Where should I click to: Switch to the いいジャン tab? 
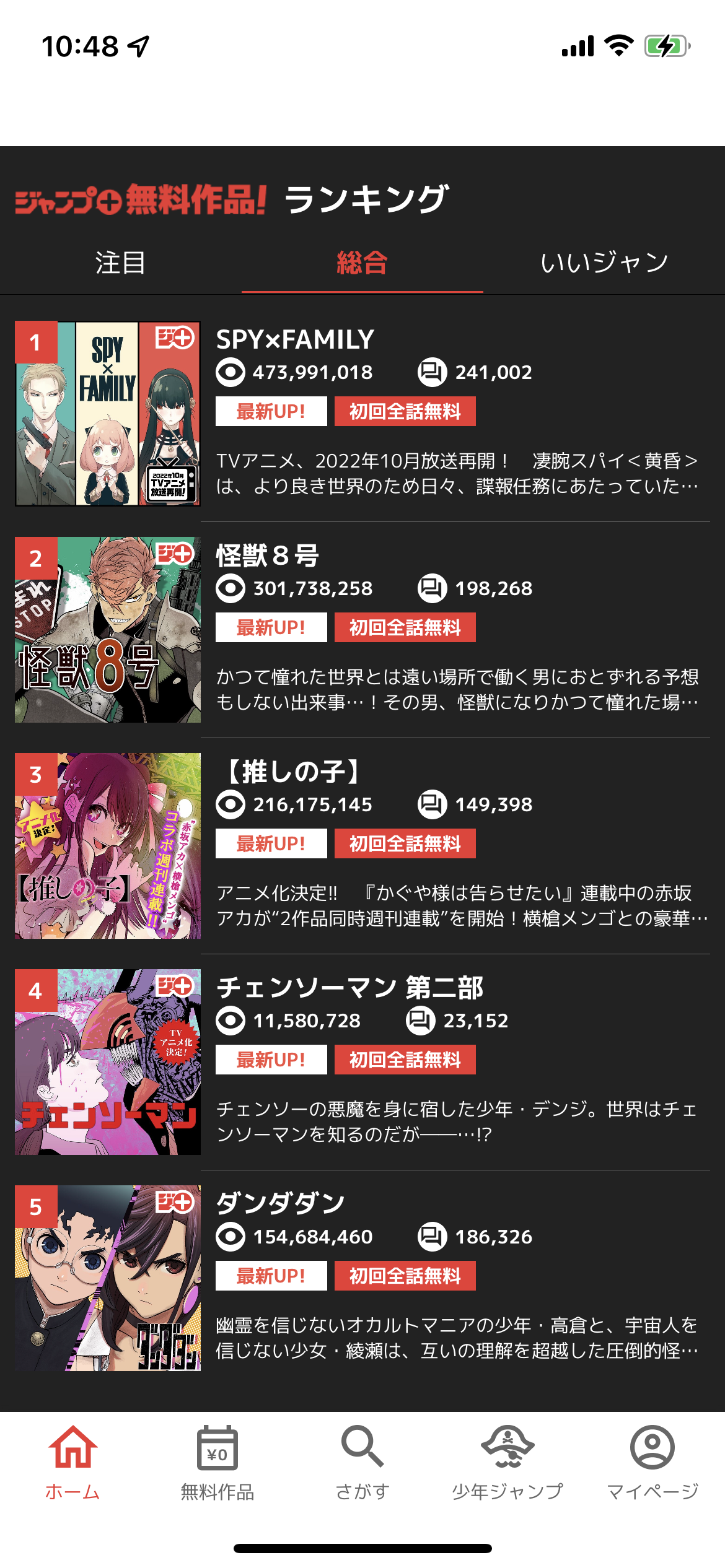tap(604, 263)
